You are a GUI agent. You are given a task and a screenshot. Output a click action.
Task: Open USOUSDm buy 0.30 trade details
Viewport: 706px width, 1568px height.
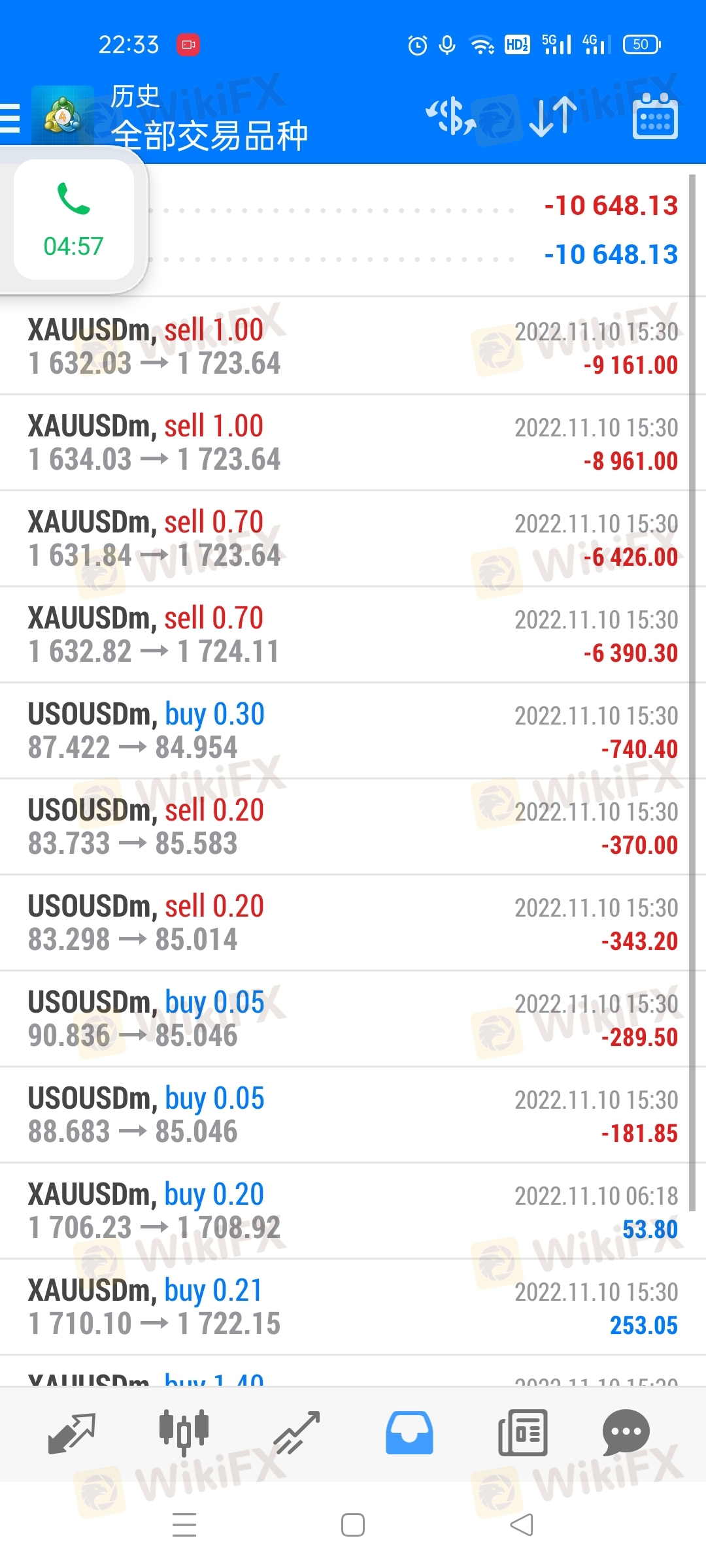(x=353, y=730)
